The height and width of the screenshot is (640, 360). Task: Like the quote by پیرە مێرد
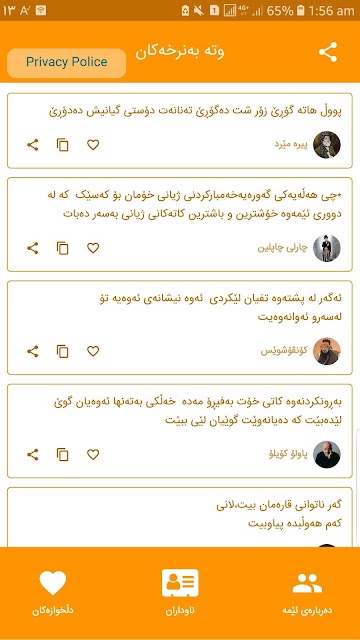[93, 145]
